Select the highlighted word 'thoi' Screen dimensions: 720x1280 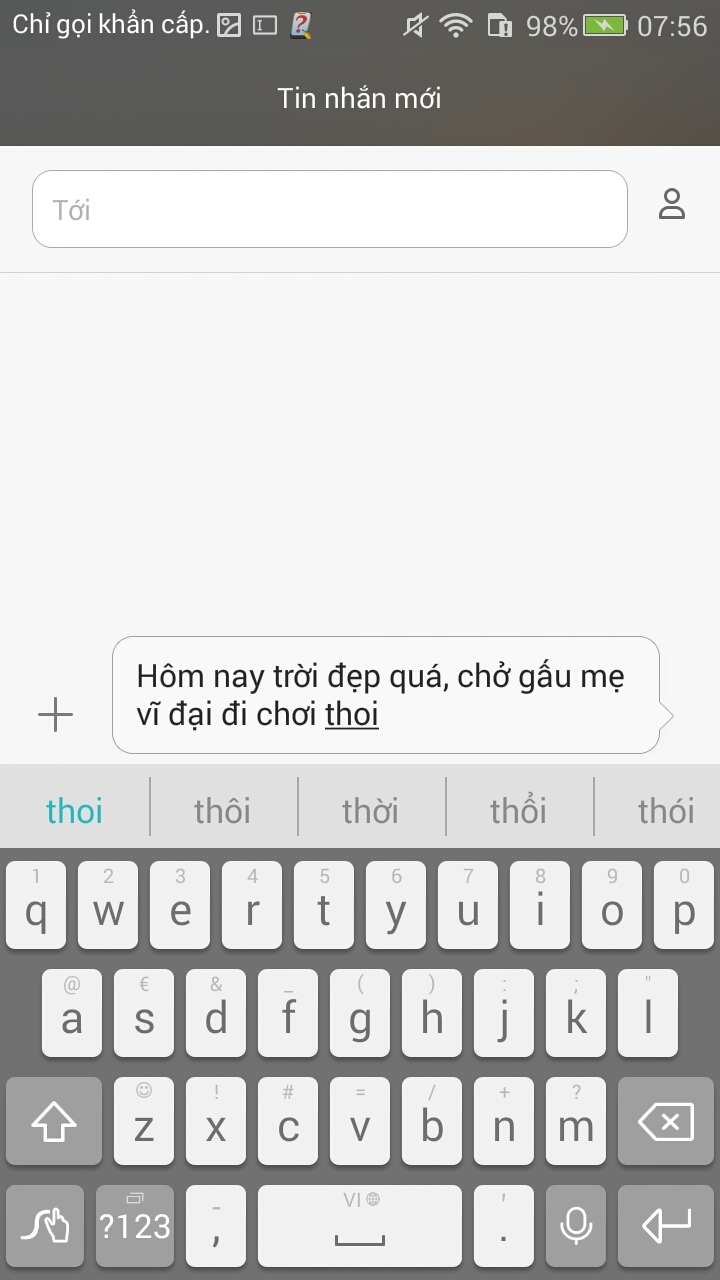click(x=74, y=810)
